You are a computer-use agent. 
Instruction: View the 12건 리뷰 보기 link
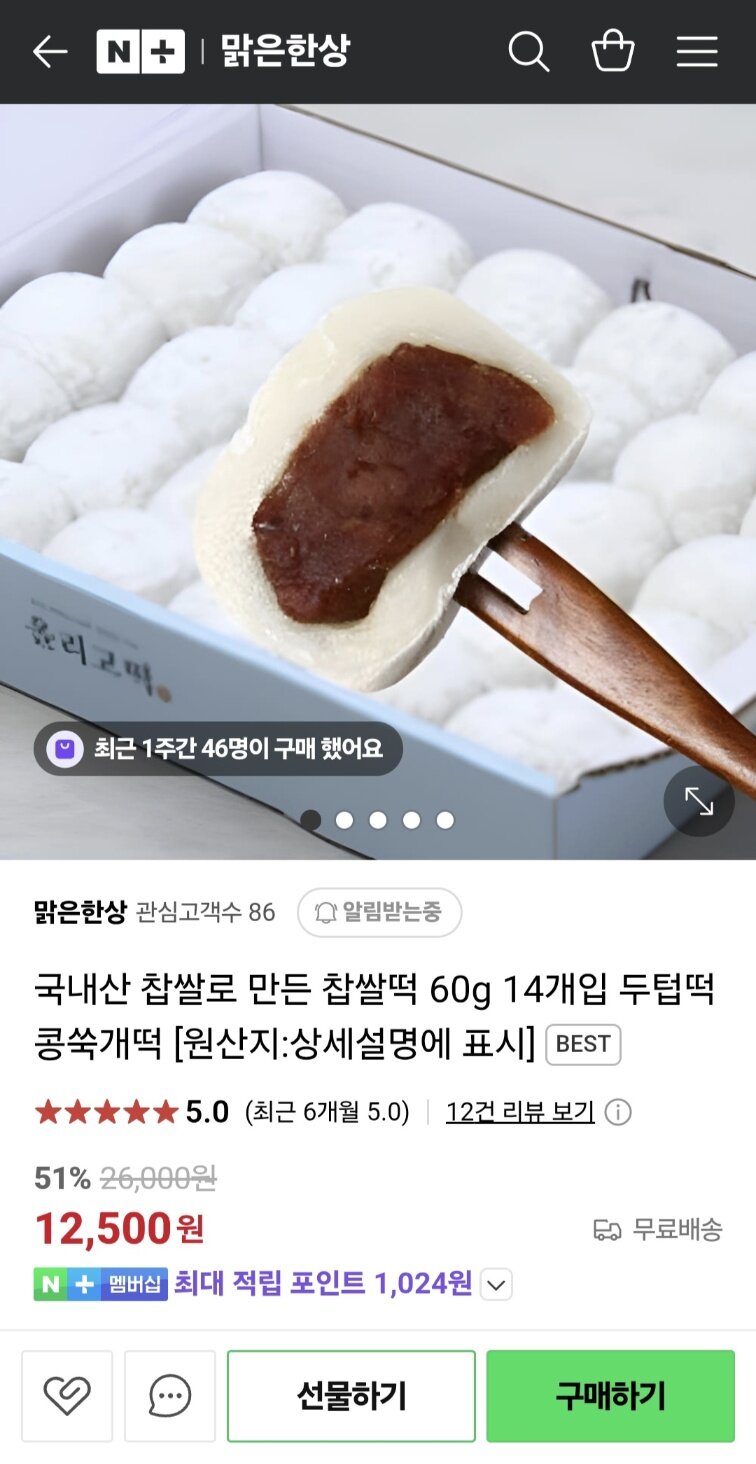coord(520,1112)
